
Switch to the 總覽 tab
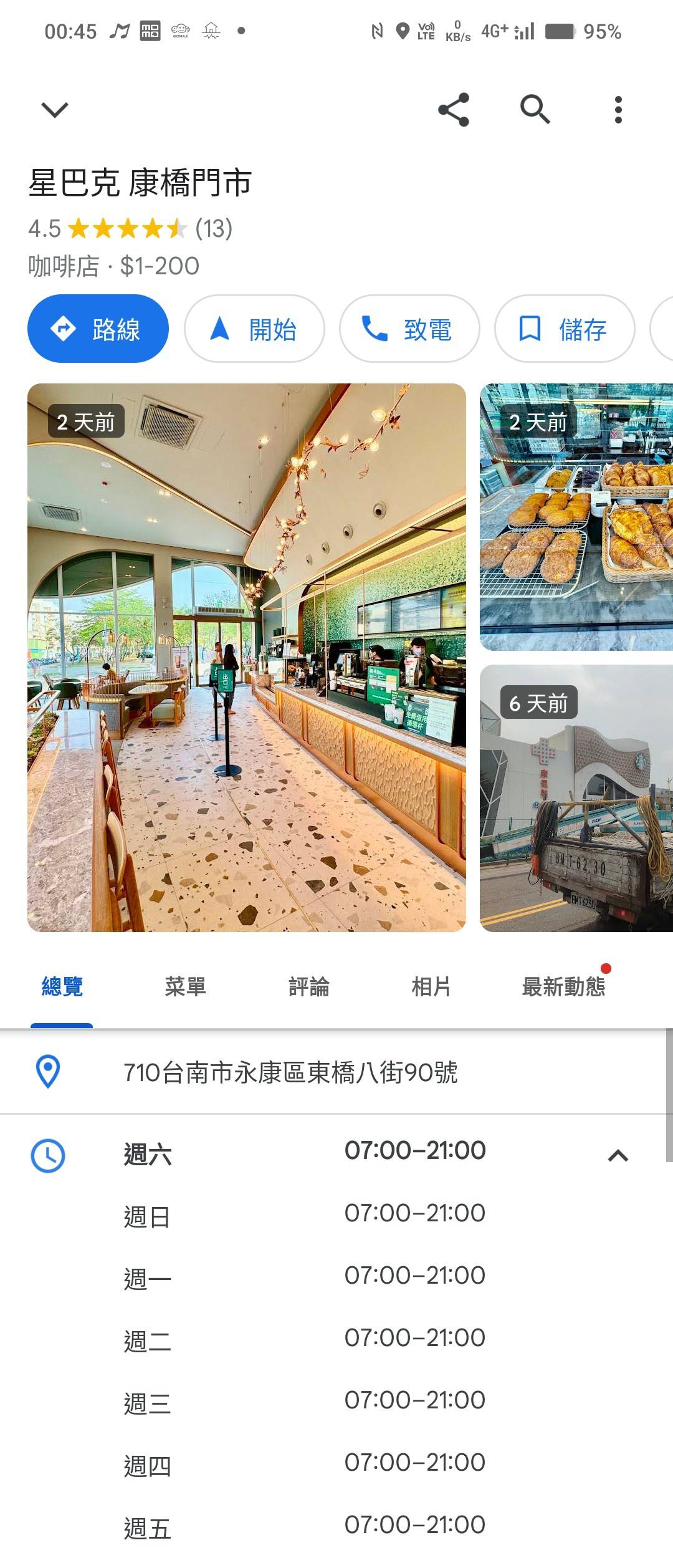[x=62, y=986]
